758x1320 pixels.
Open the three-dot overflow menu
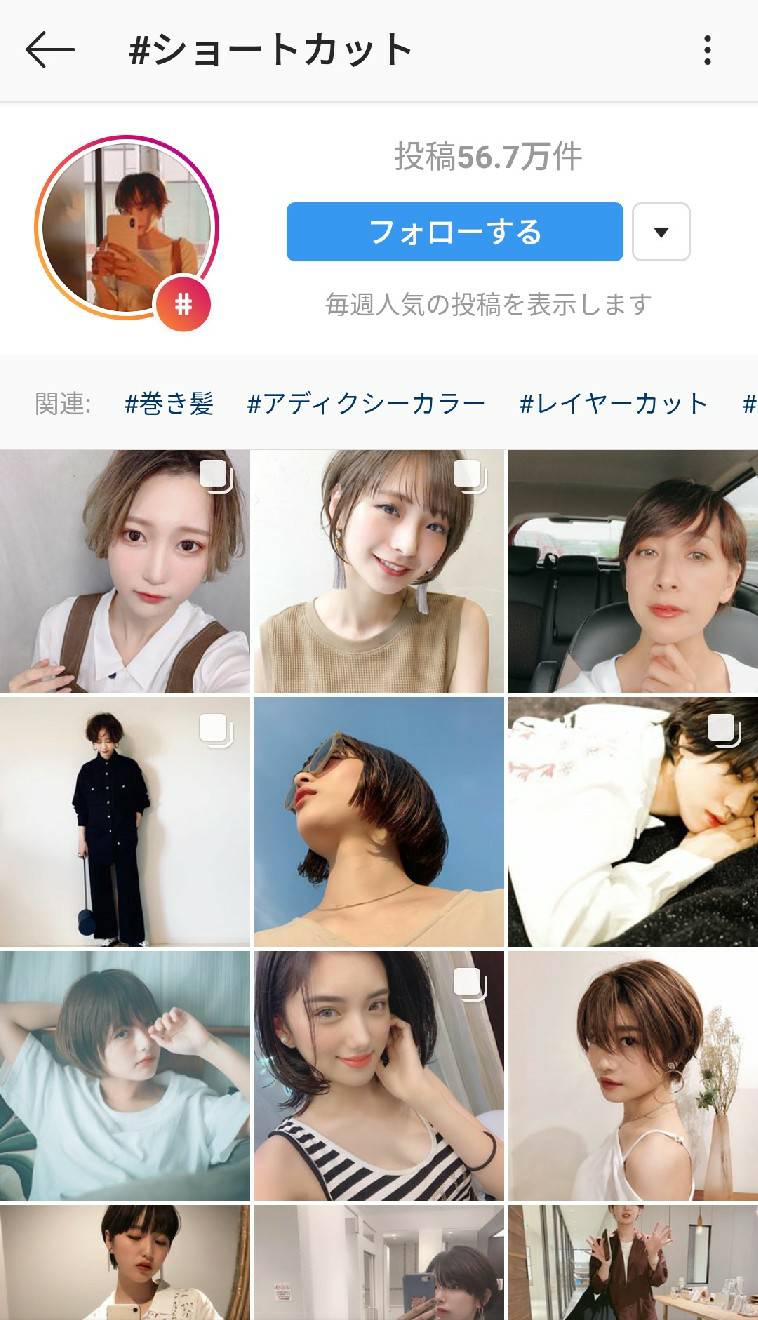click(708, 50)
